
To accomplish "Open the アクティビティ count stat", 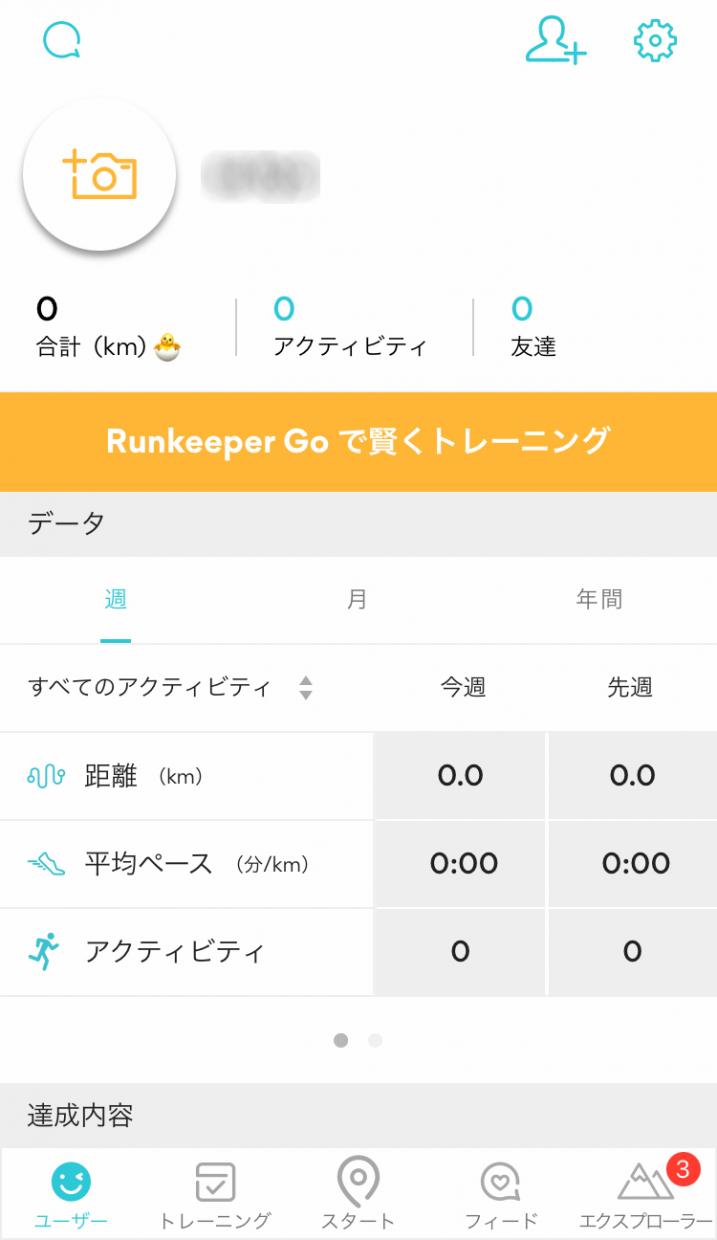I will (350, 327).
